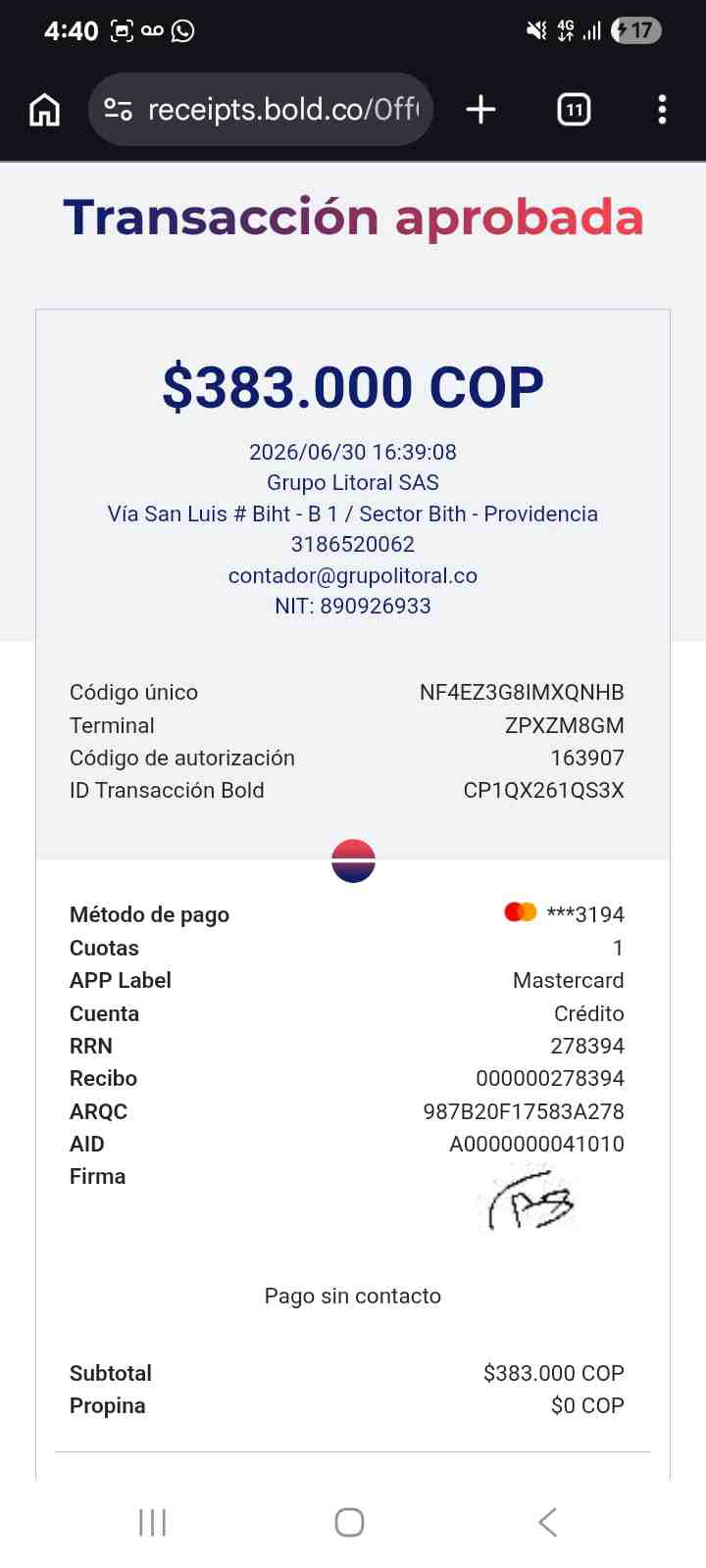Screen dimensions: 706x1568
Task: Open a new browser tab
Action: [480, 110]
